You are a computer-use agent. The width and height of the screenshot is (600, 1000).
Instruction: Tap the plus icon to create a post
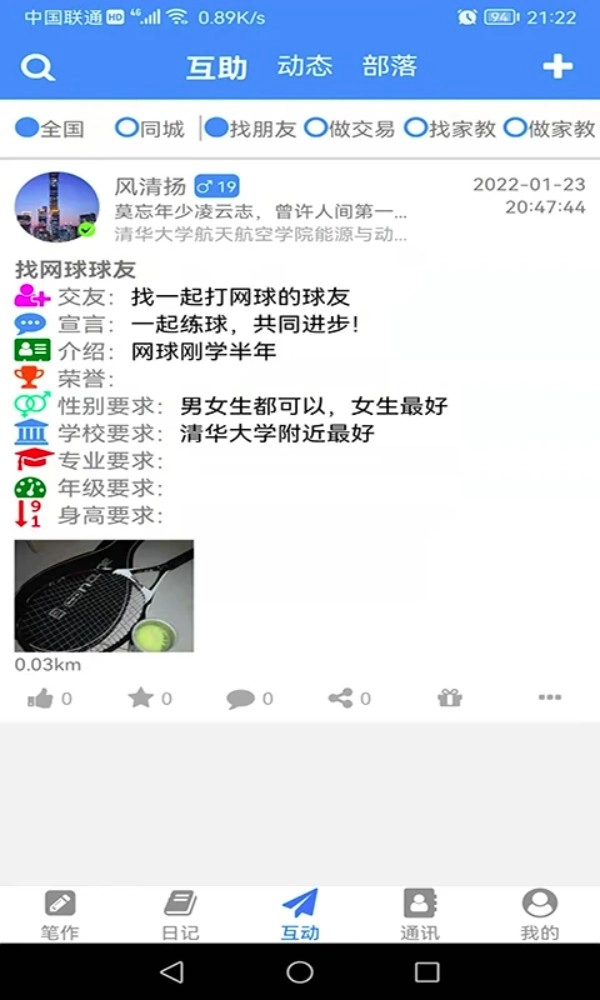point(557,67)
